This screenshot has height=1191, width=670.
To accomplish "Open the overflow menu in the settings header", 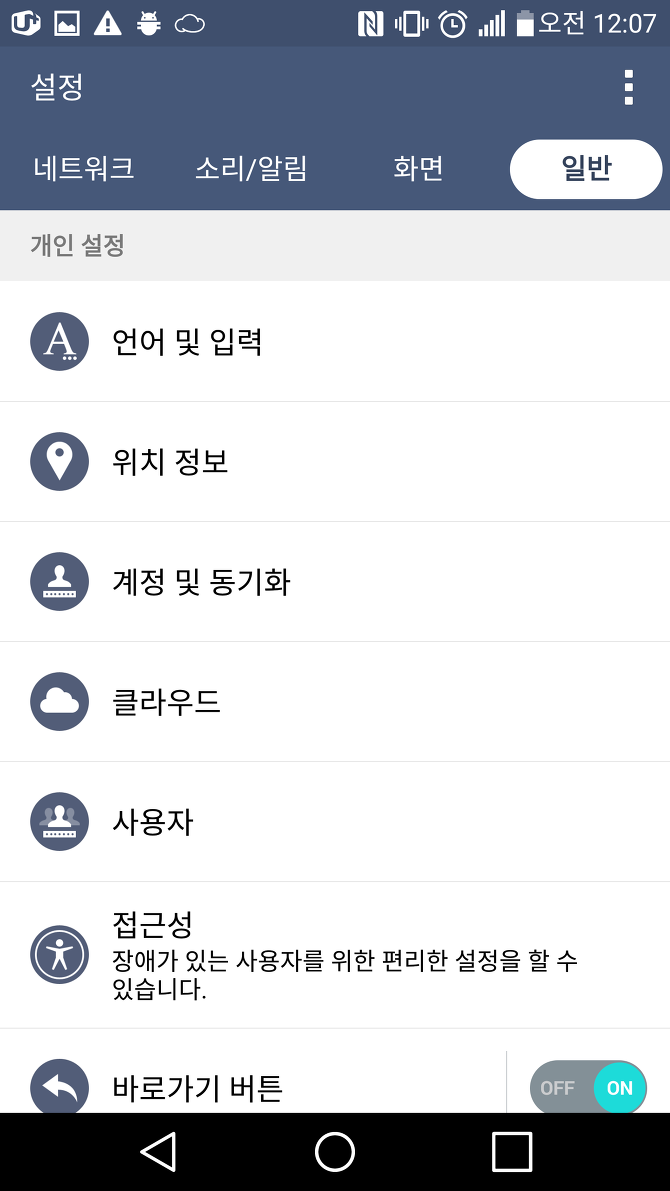I will pos(628,87).
